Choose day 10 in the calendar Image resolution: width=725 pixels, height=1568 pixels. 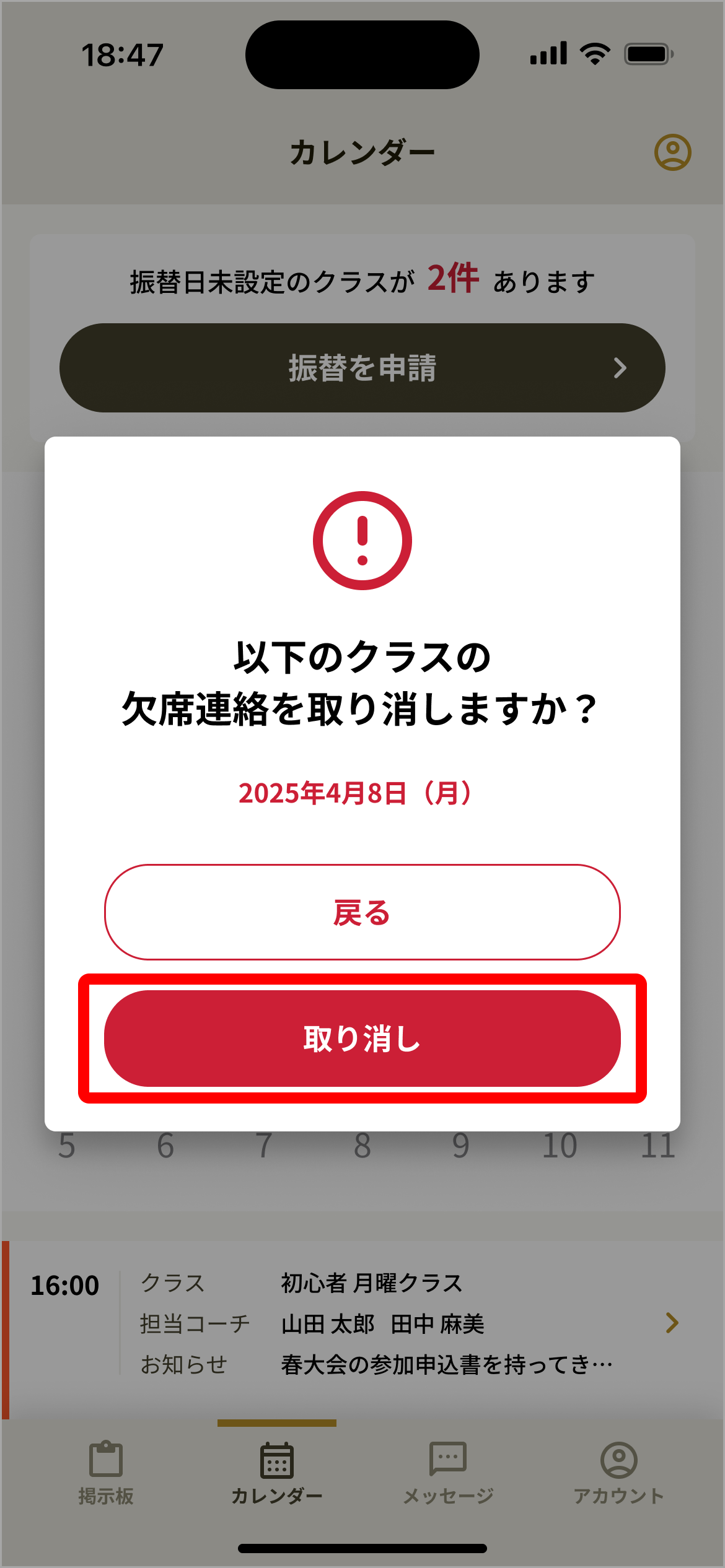point(560,1146)
